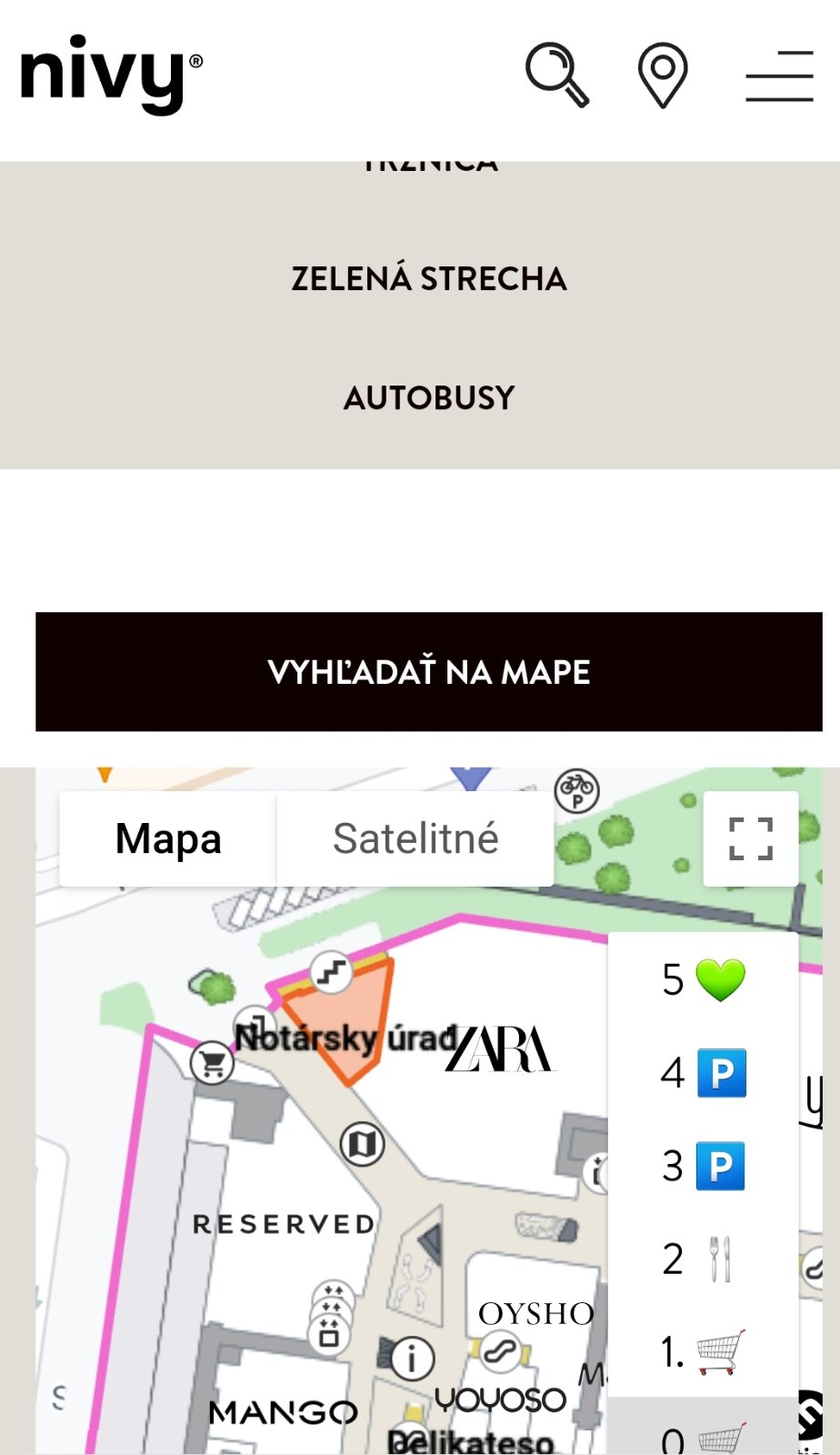
Task: Open the hamburger menu
Action: pos(779,76)
